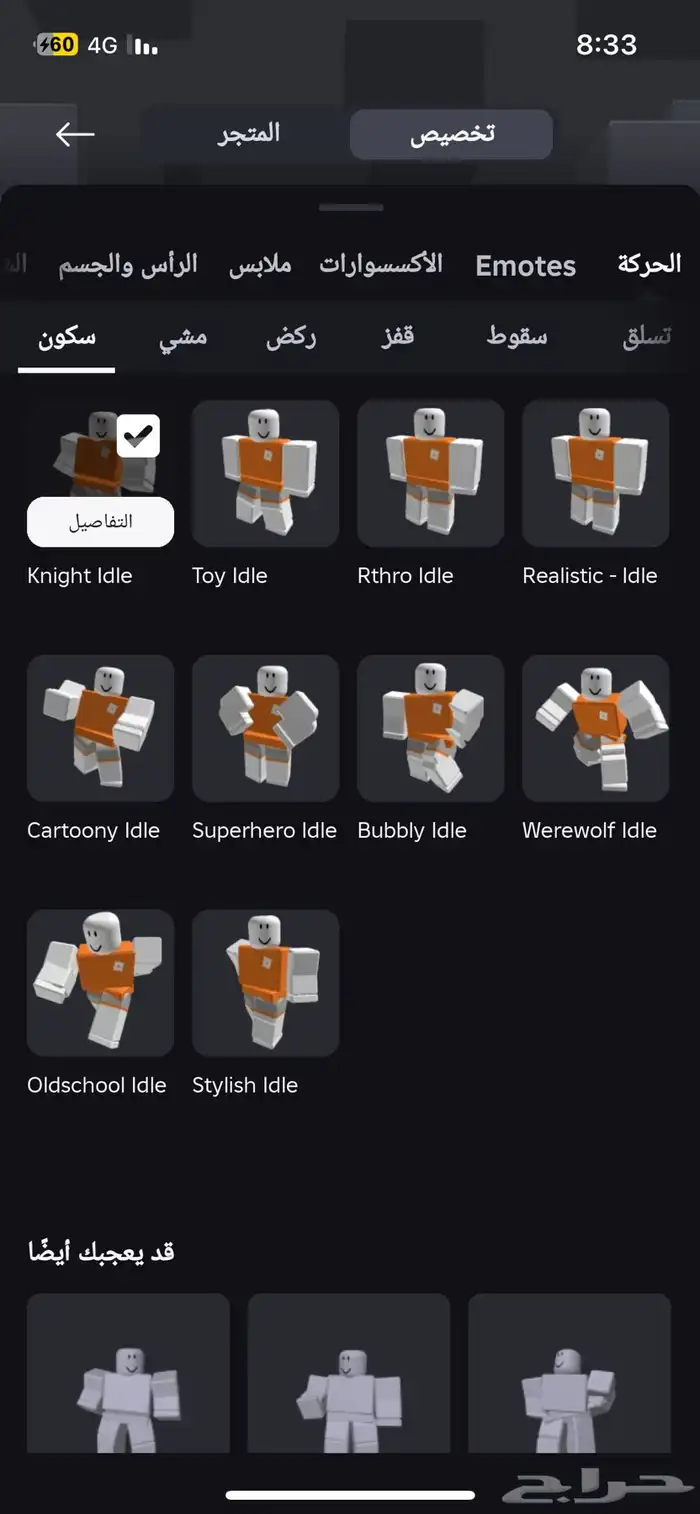Pick the Superhero Idle animation
The width and height of the screenshot is (700, 1514).
265,728
